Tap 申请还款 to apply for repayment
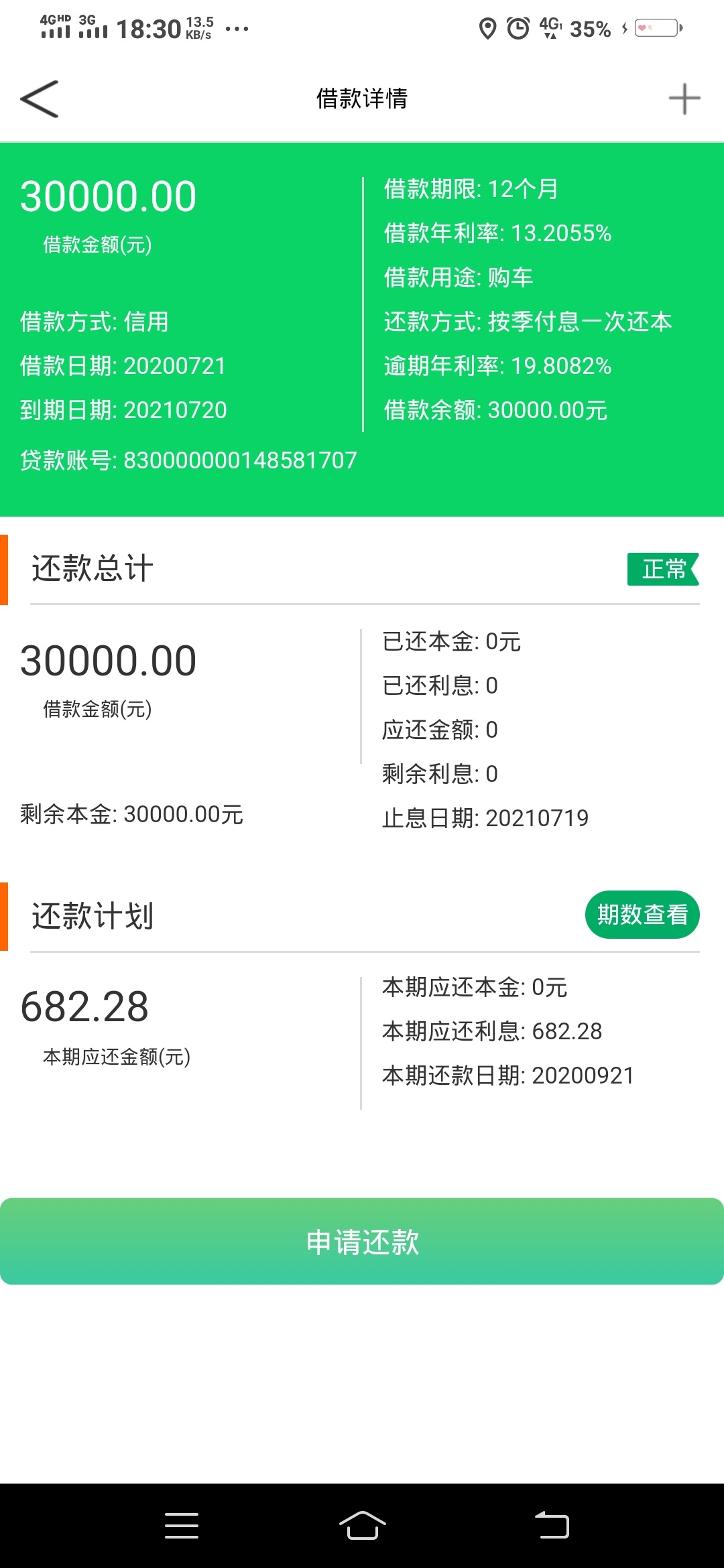The width and height of the screenshot is (724, 1568). pos(362,1242)
